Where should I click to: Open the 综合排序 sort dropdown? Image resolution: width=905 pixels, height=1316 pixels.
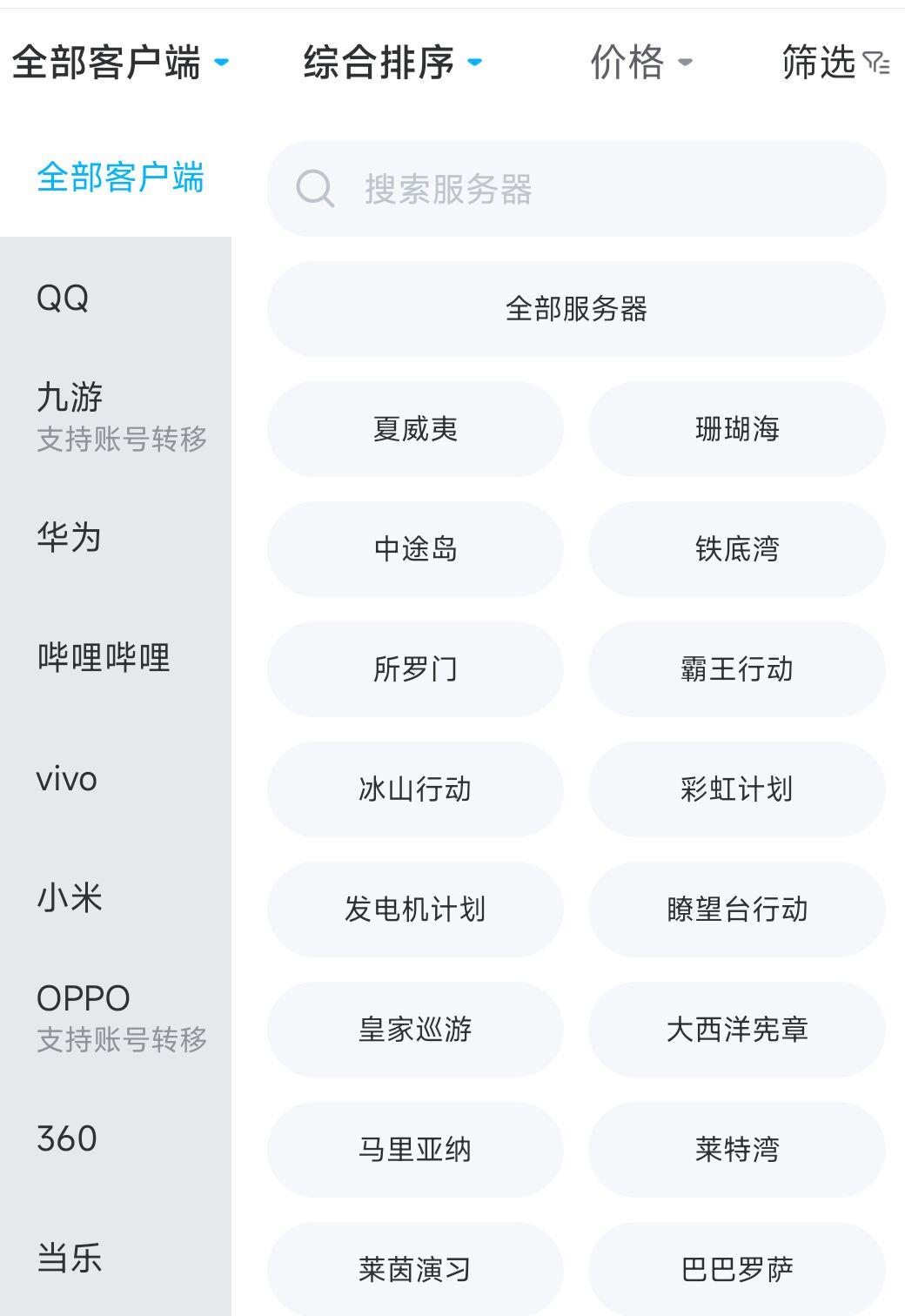[x=392, y=63]
